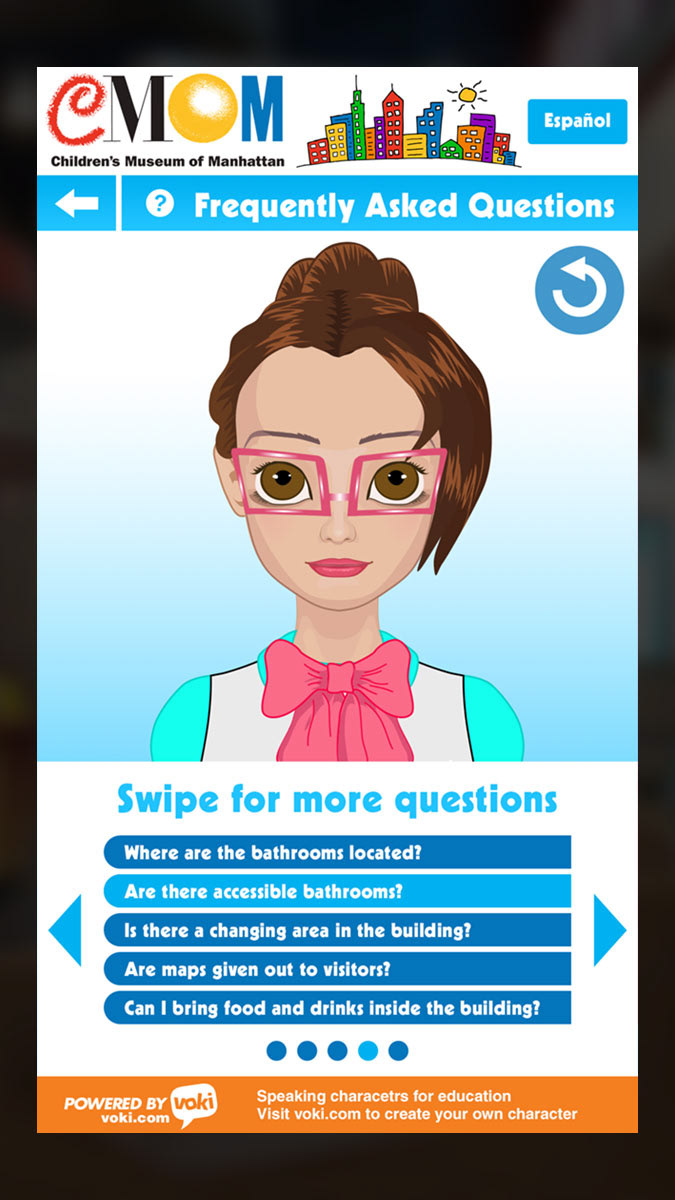Replay the character's answer
This screenshot has width=675, height=1200.
(x=579, y=290)
